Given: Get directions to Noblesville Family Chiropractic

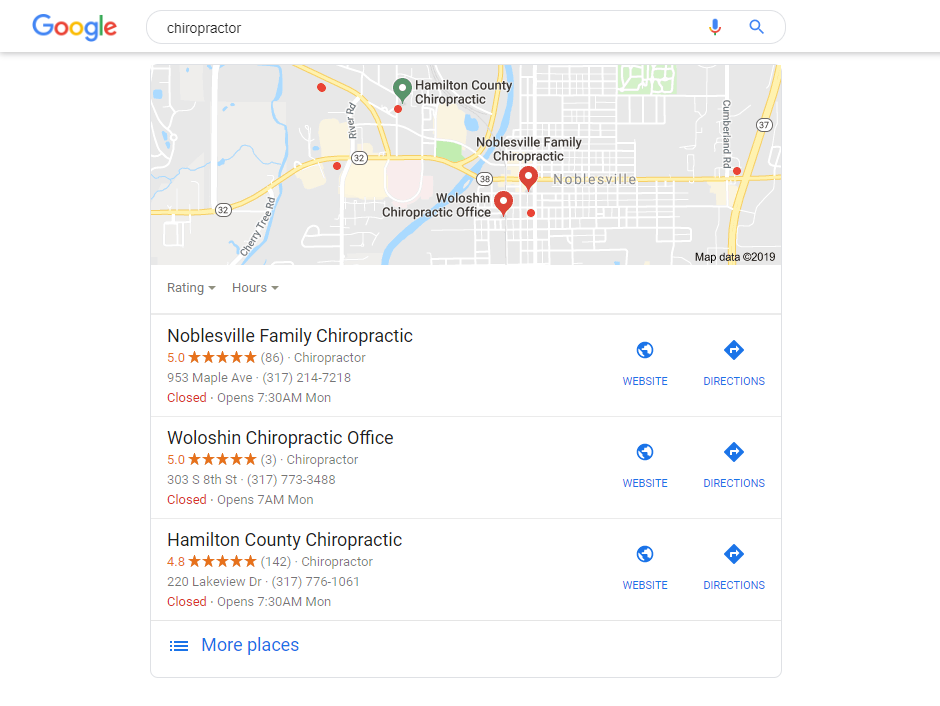Looking at the screenshot, I should point(733,362).
